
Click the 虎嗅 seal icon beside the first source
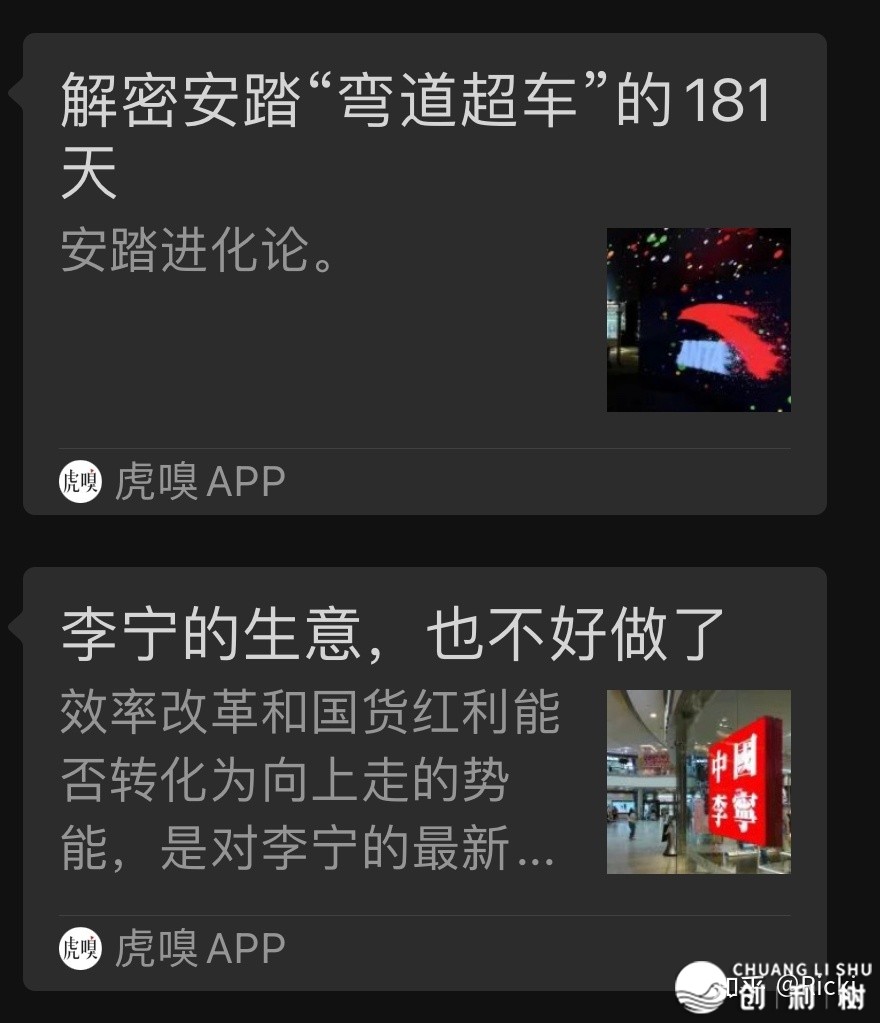79,481
